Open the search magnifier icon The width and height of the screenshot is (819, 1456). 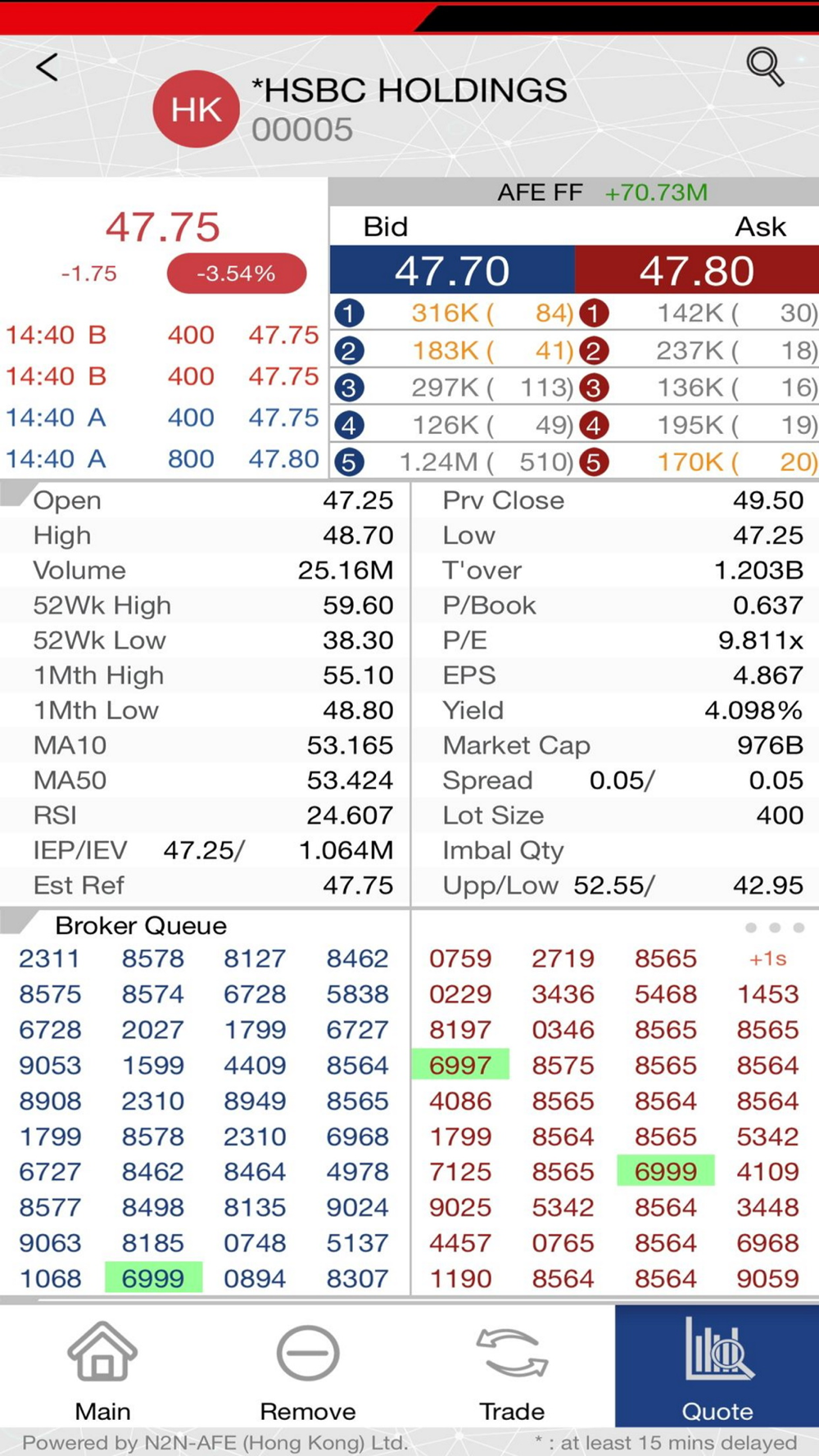point(766,66)
